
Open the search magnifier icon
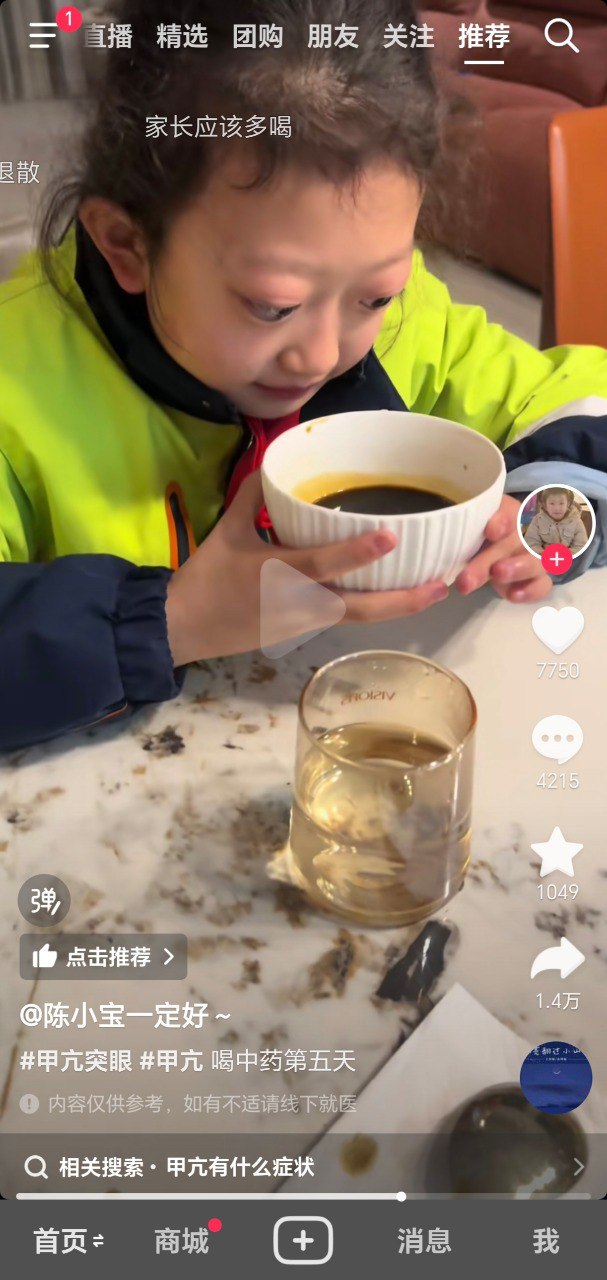click(x=562, y=36)
